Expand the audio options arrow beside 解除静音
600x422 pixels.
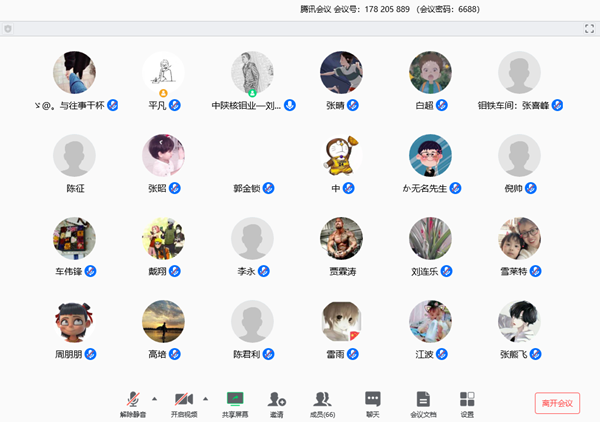pos(154,398)
